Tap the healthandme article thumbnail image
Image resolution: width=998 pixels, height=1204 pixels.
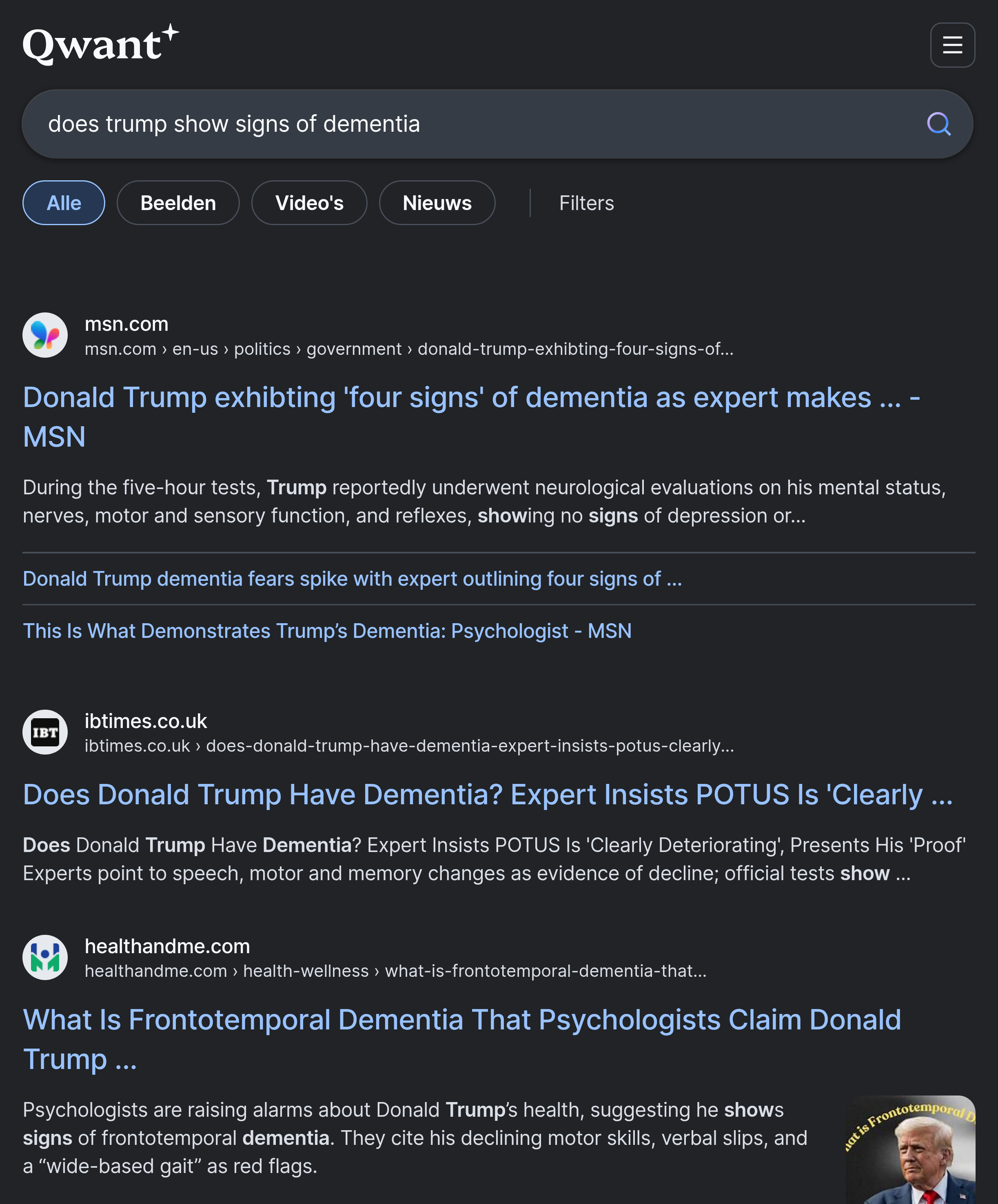(x=910, y=1149)
